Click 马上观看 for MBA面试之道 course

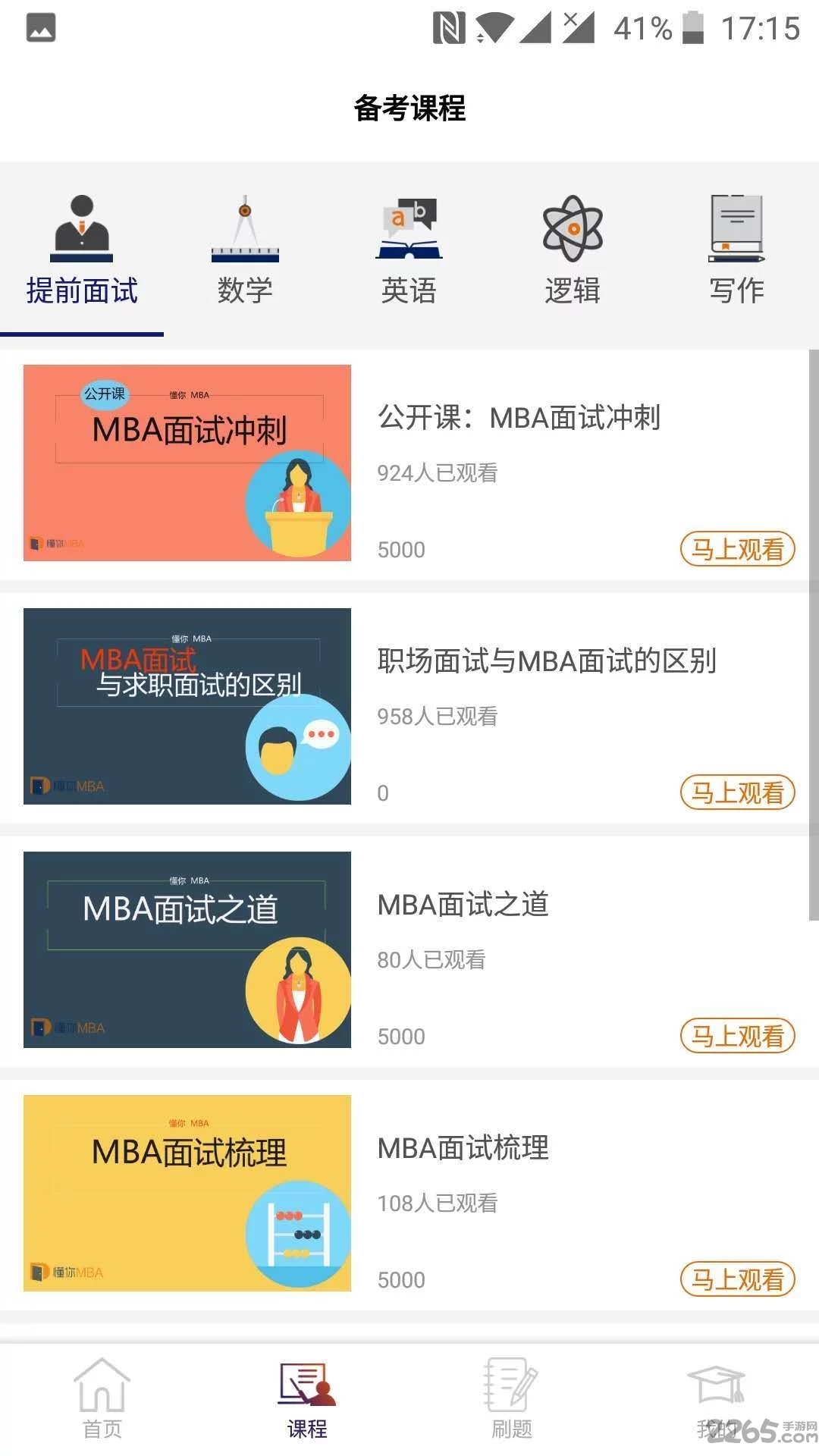coord(737,1036)
